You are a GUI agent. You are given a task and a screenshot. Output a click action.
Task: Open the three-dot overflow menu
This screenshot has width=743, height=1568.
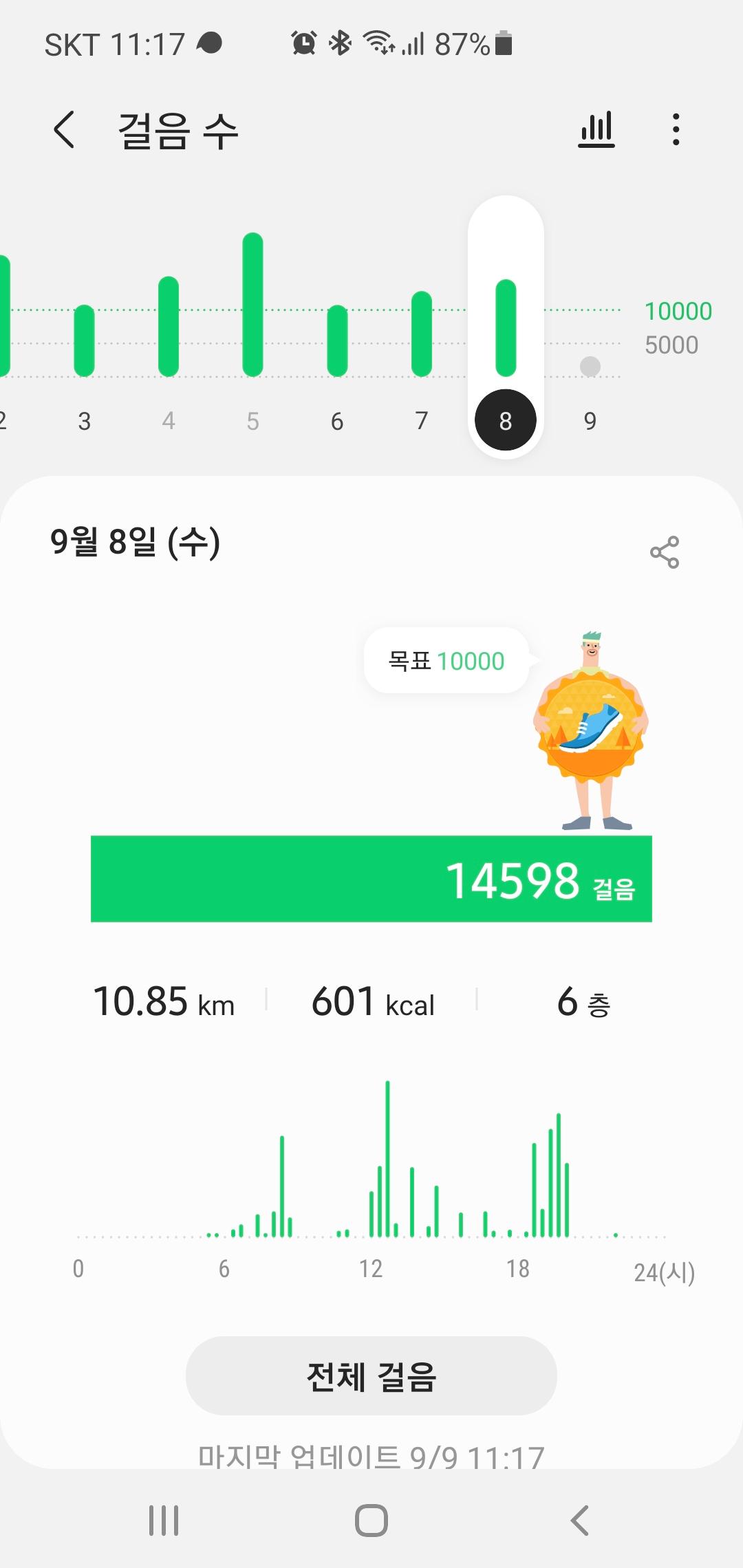pyautogui.click(x=676, y=129)
